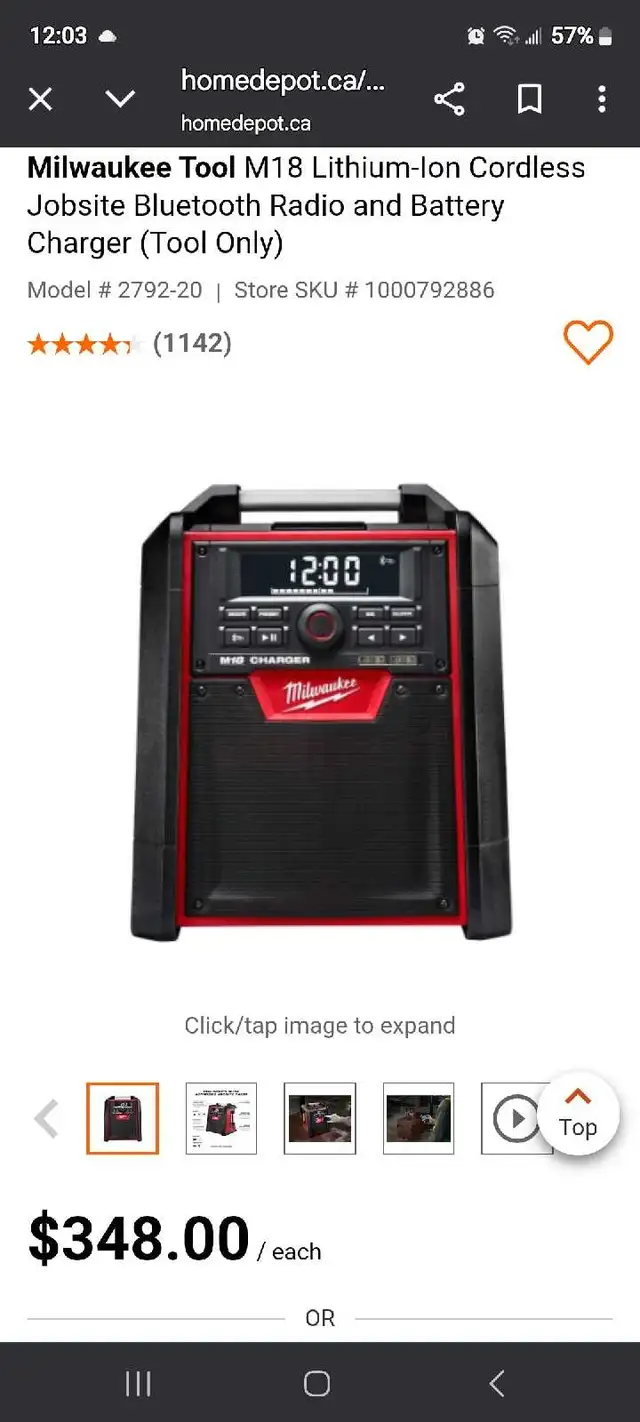Select the first radio thumbnail
Screen dimensions: 640x1422
[x=122, y=1118]
